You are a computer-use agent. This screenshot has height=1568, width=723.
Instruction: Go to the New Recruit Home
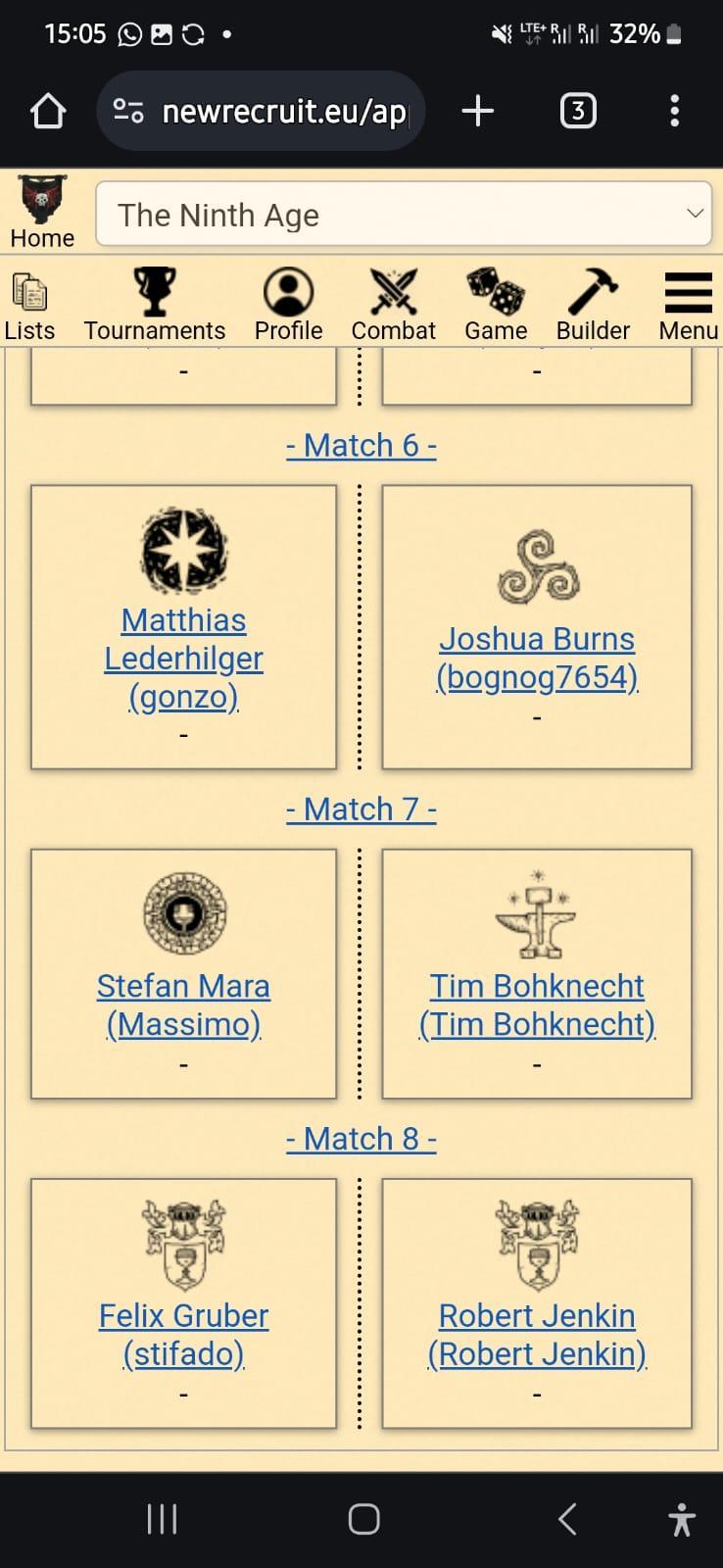click(x=42, y=213)
